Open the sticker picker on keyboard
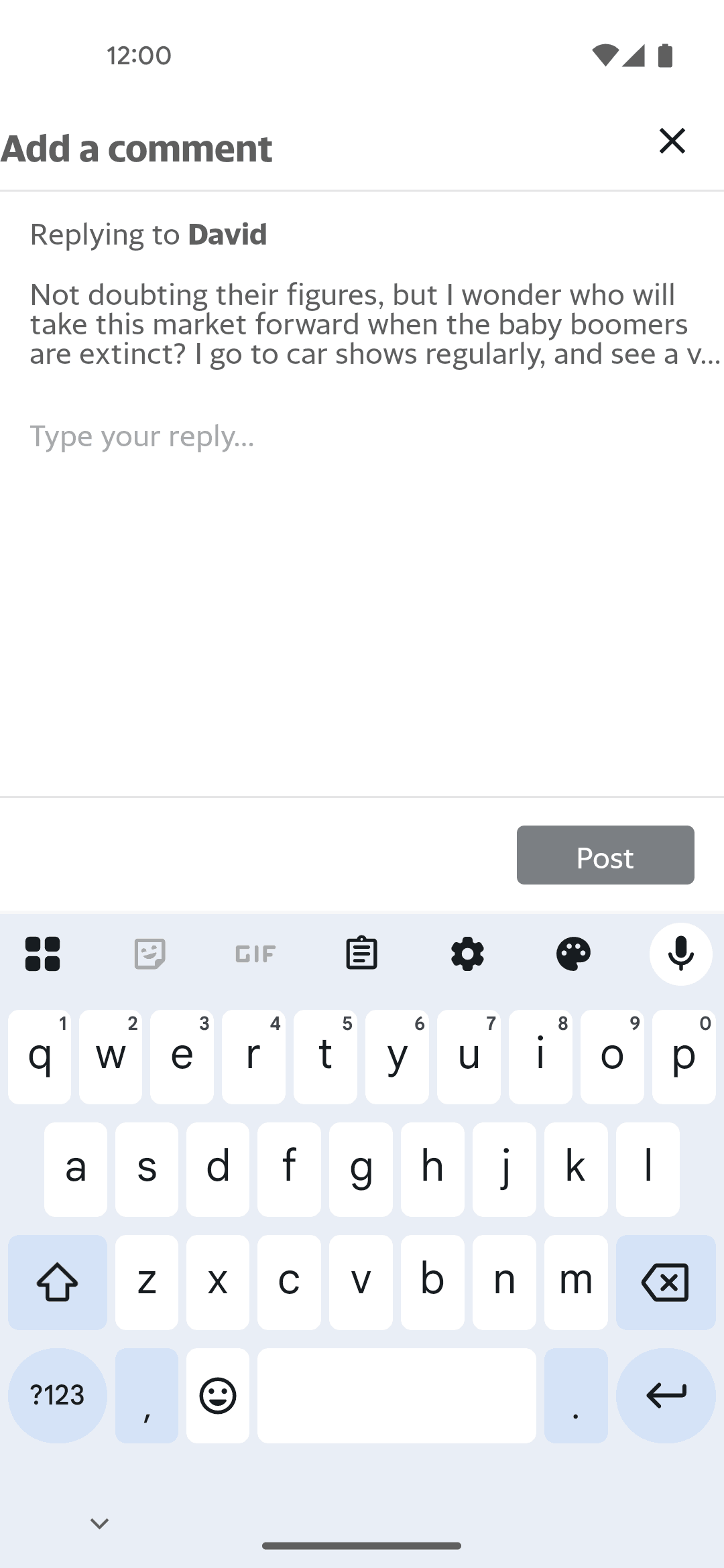Screen dimensions: 724x1568 click(x=149, y=954)
